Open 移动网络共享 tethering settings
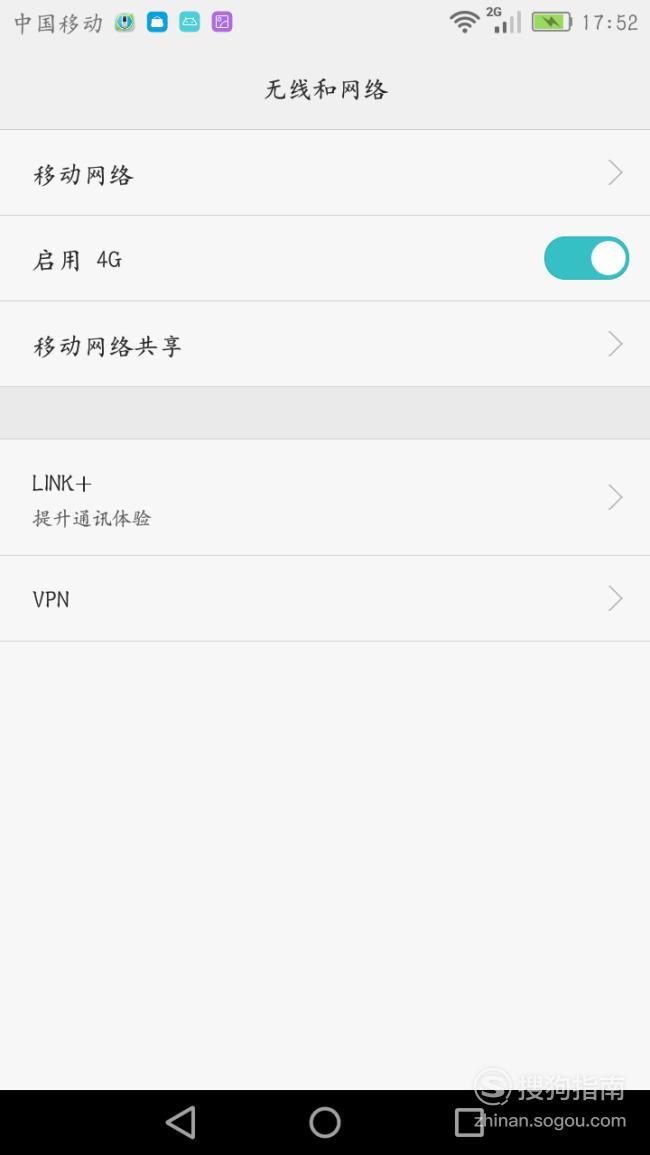 click(325, 344)
